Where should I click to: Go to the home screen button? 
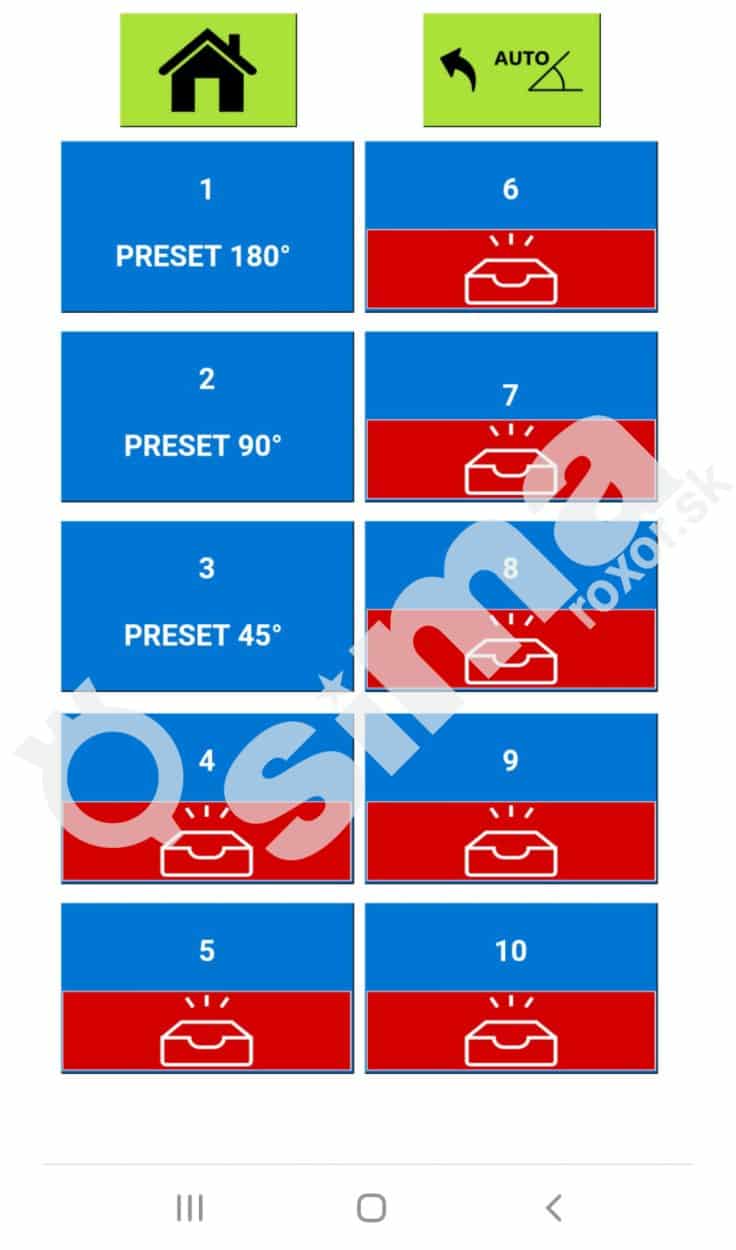coord(208,70)
